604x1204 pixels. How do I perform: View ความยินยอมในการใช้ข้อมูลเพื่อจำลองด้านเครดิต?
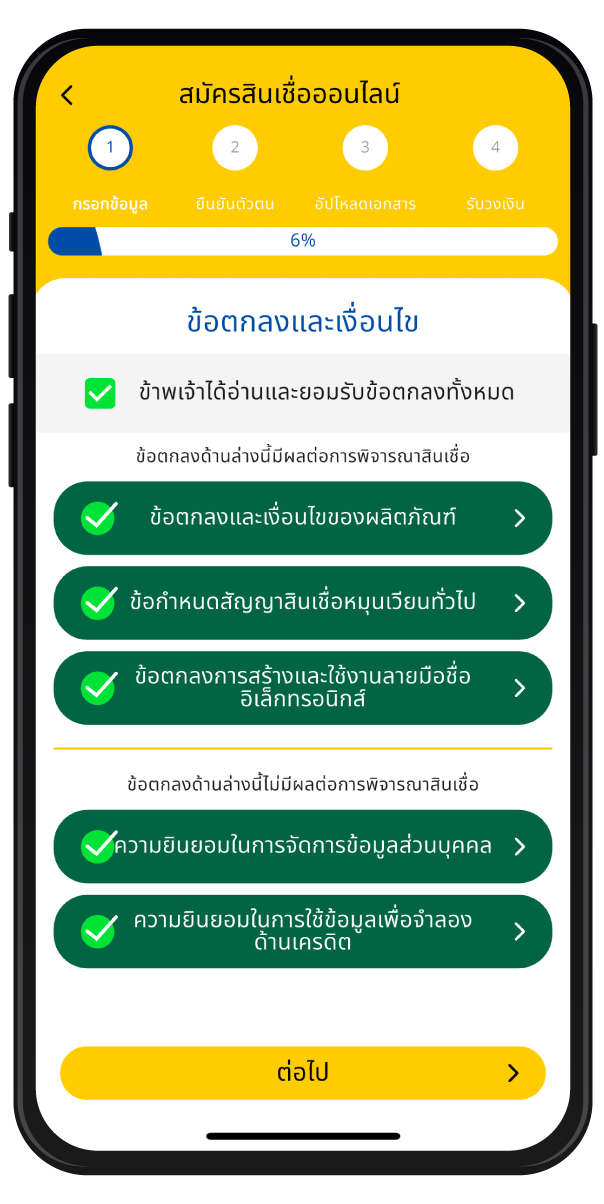tap(302, 931)
